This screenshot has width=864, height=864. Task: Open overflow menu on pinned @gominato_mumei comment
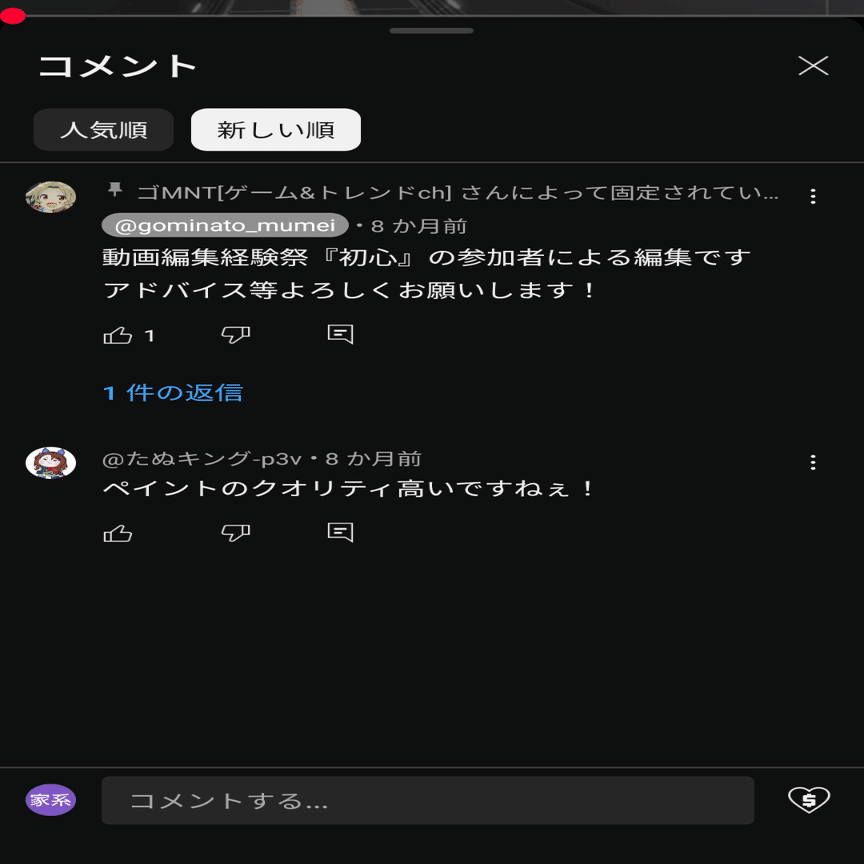click(813, 196)
